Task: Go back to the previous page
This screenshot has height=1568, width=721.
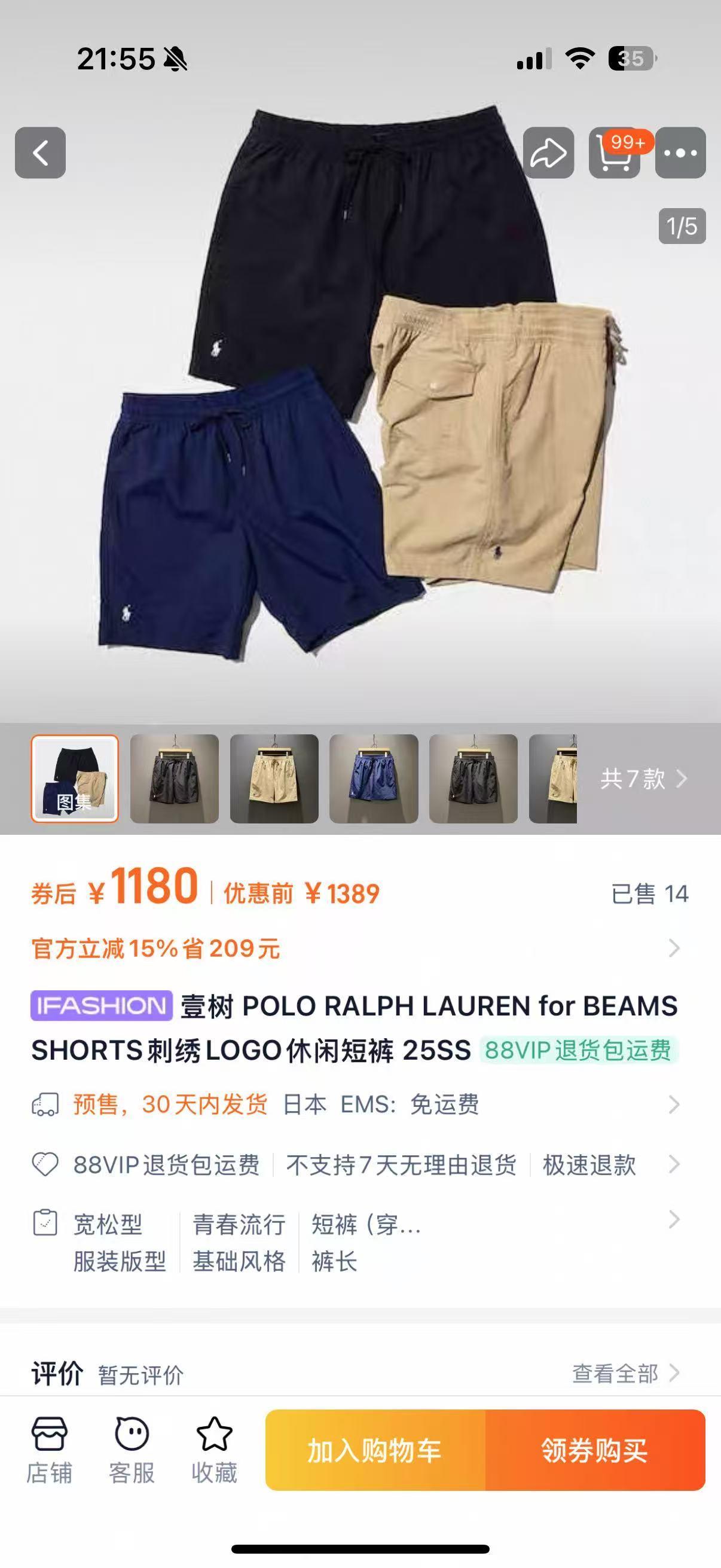Action: (x=40, y=152)
